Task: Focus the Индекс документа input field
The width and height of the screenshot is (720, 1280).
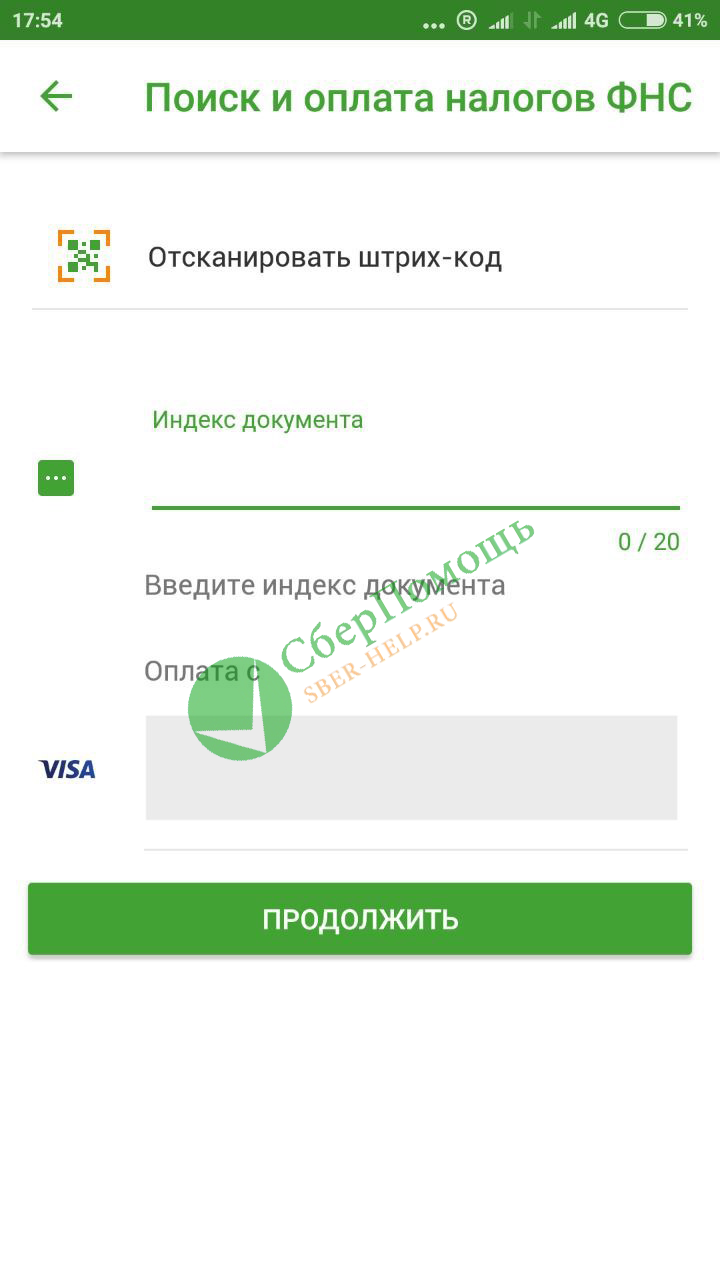Action: (415, 480)
